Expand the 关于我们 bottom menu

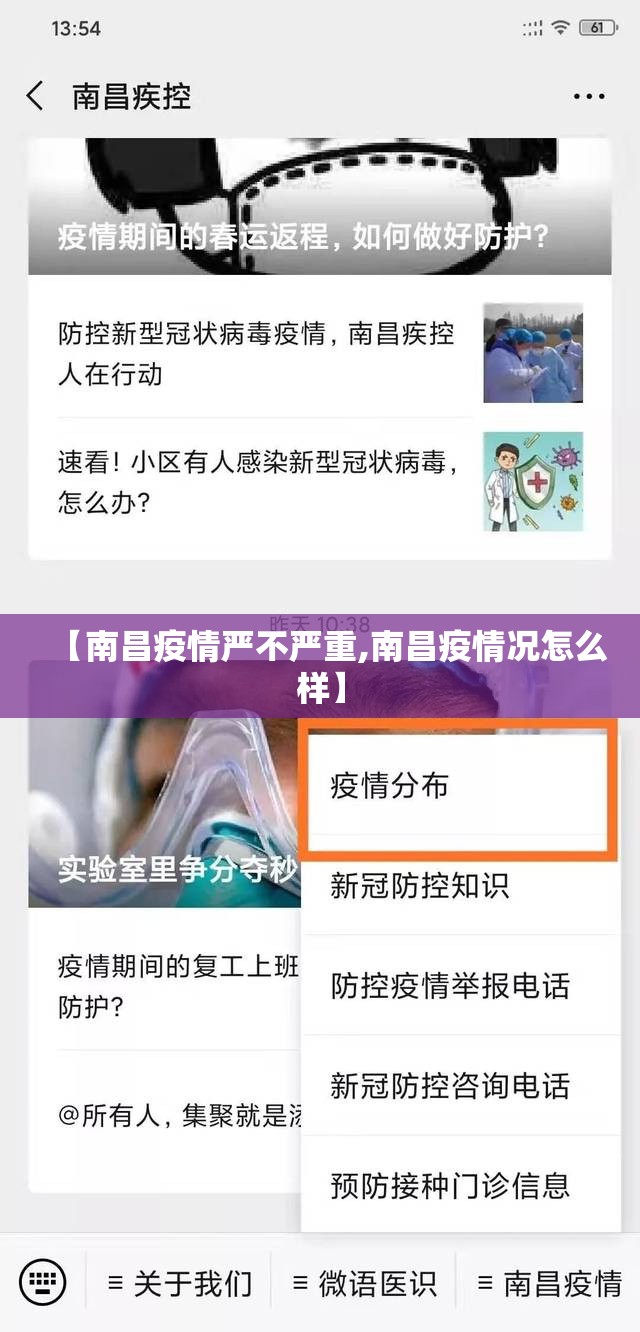click(x=180, y=1283)
